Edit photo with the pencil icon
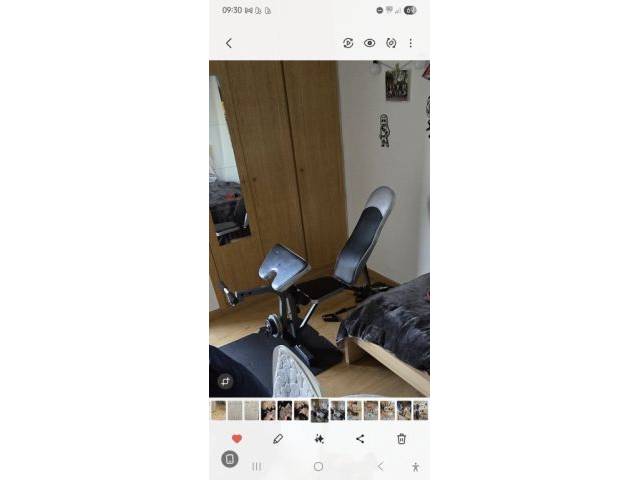The width and height of the screenshot is (640, 480). (x=278, y=438)
